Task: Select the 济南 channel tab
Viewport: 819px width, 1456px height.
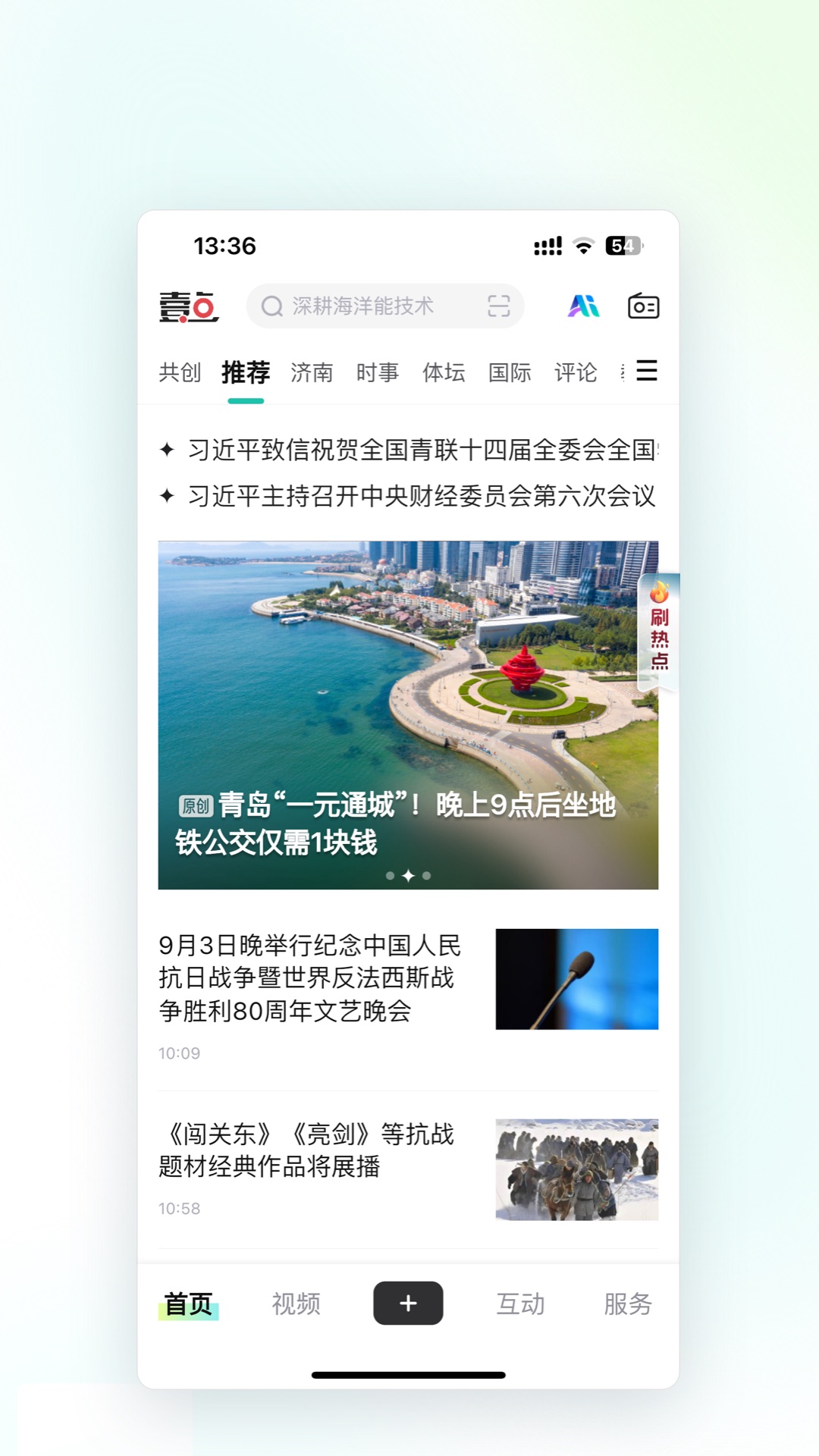Action: point(312,372)
